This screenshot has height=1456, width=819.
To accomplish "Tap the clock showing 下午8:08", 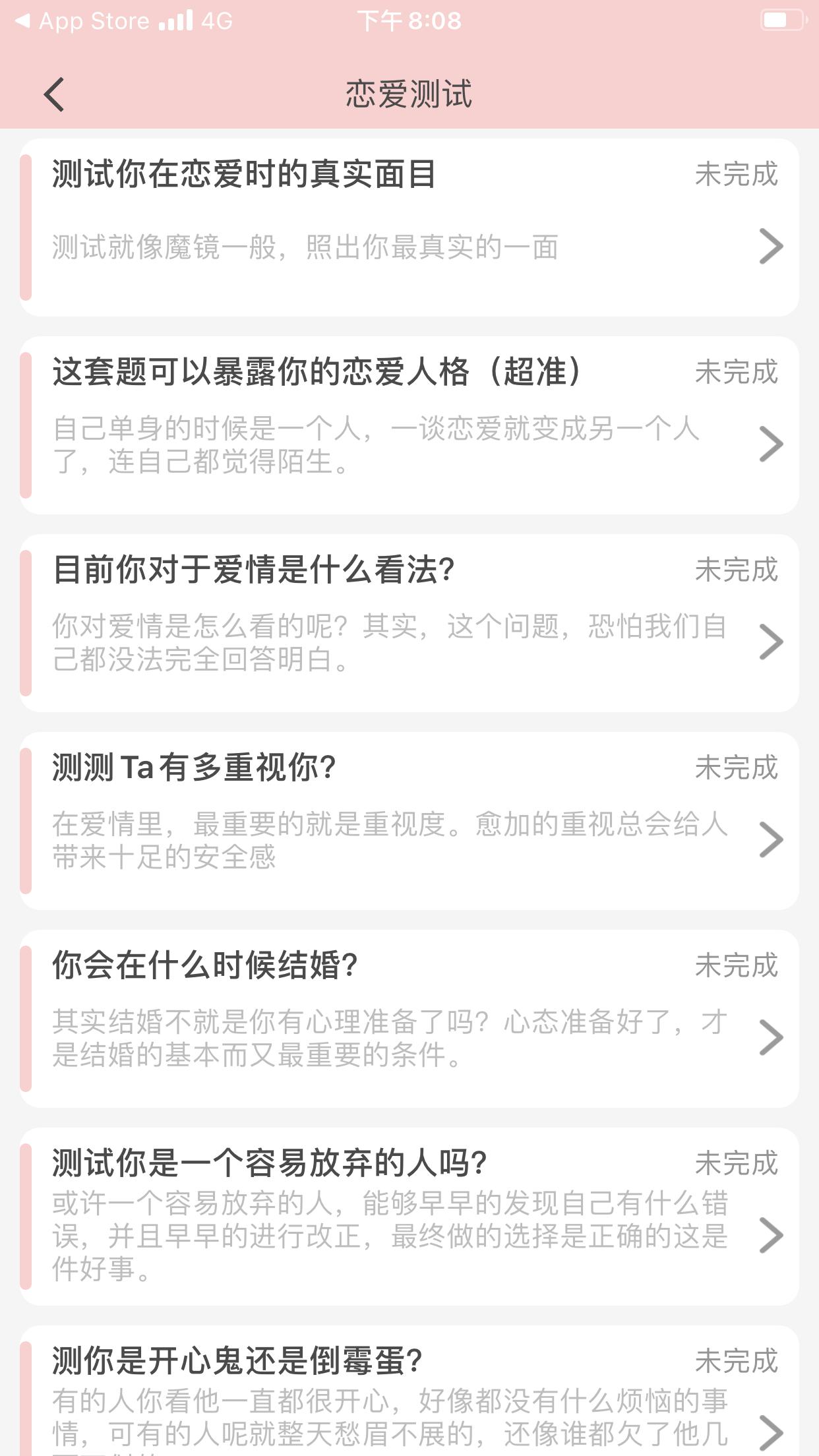I will pos(409,20).
